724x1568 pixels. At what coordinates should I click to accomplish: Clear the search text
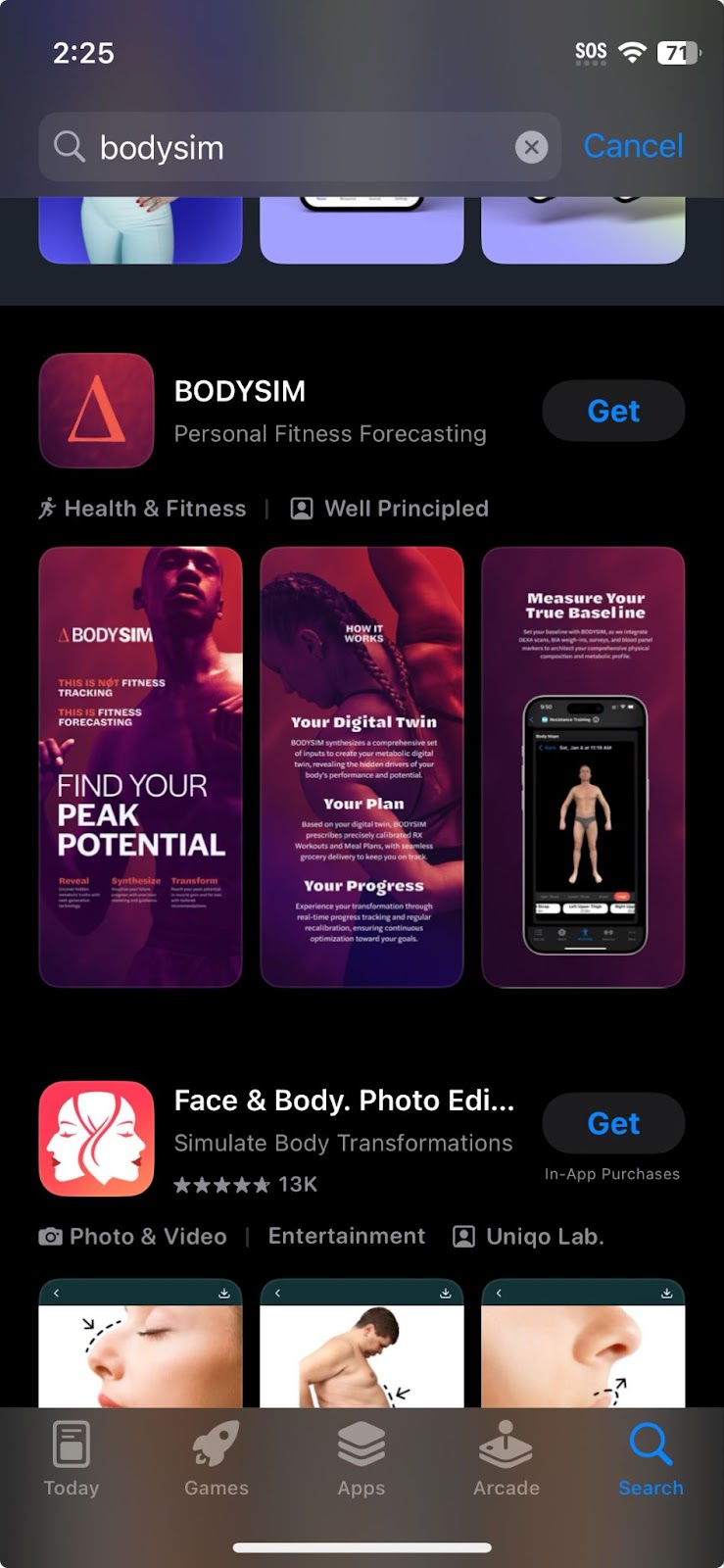click(531, 147)
